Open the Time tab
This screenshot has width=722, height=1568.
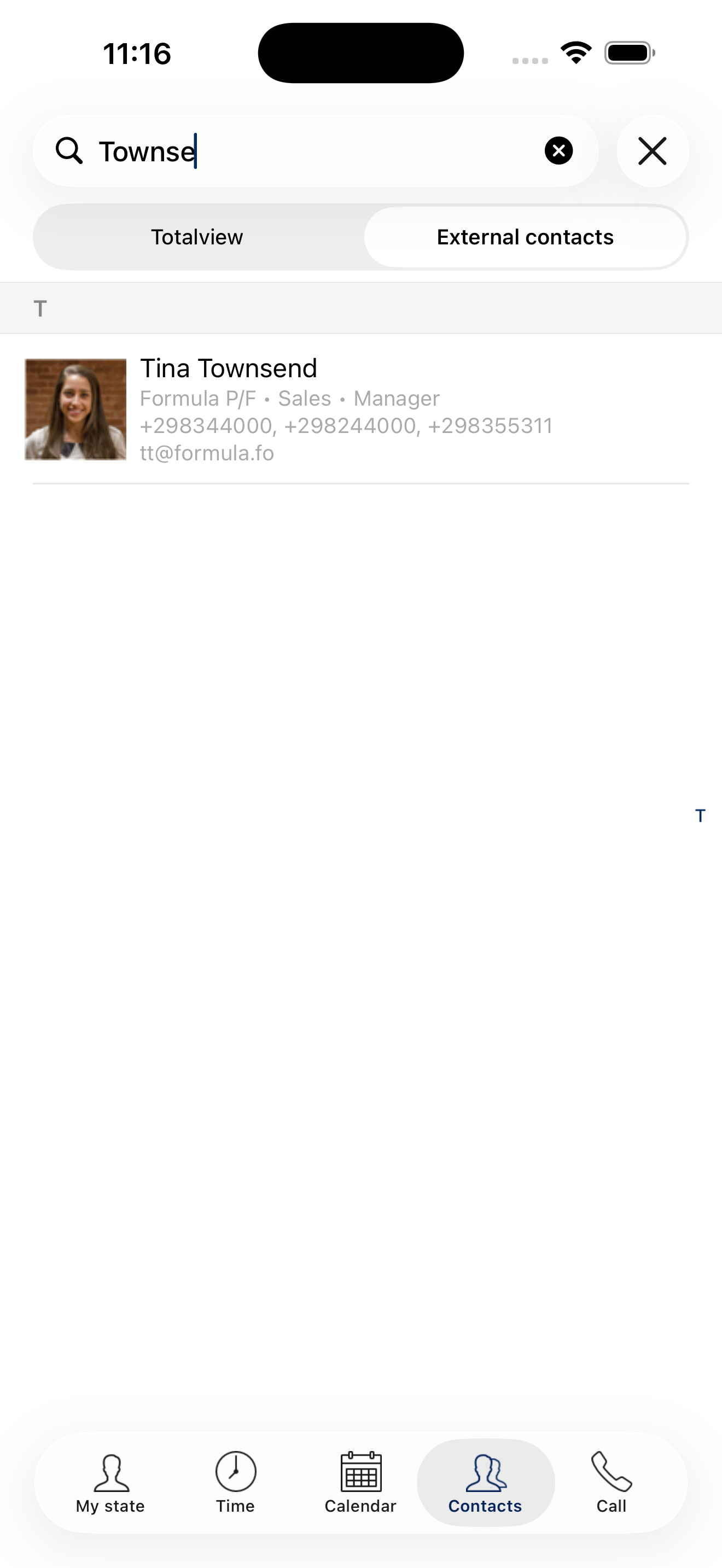(235, 1482)
